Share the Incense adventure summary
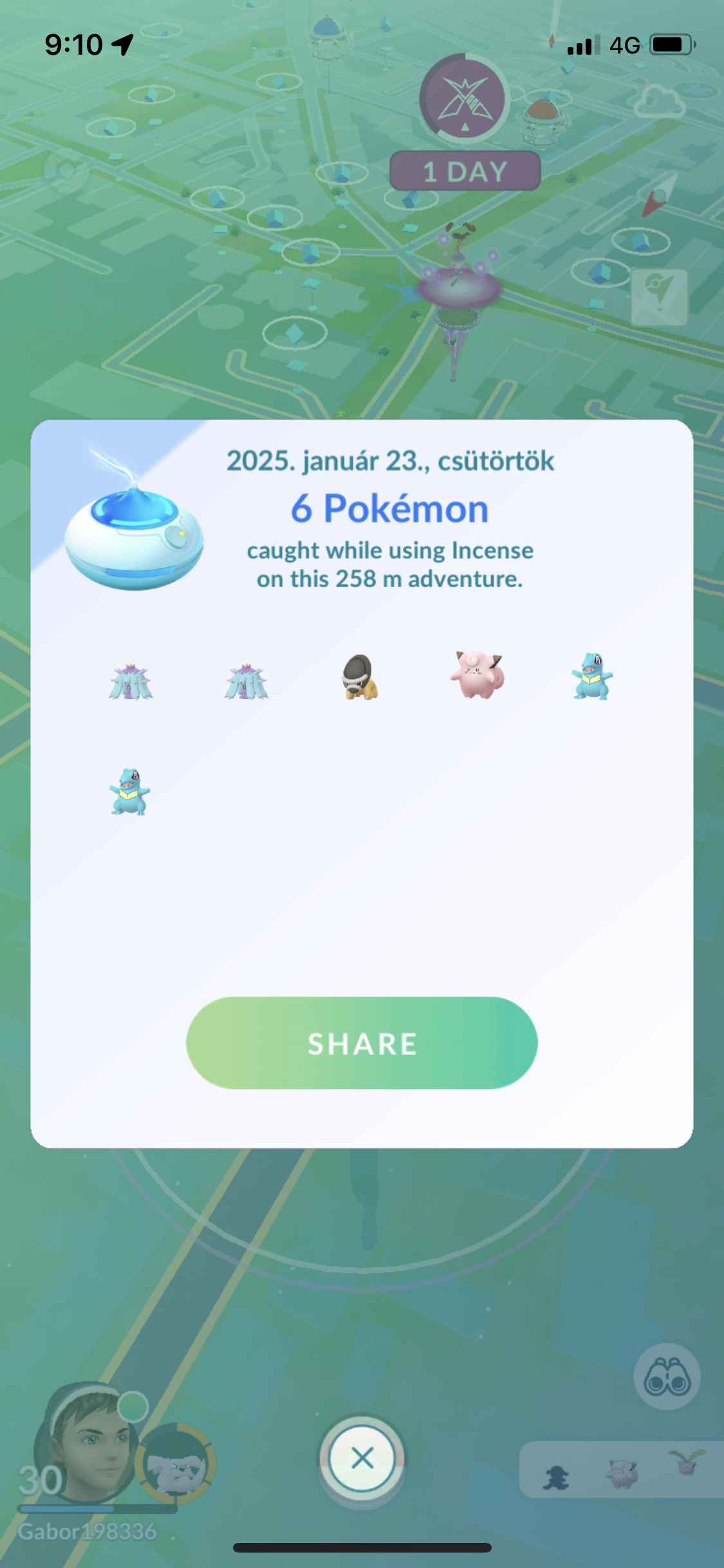Viewport: 724px width, 1568px height. [x=362, y=1043]
